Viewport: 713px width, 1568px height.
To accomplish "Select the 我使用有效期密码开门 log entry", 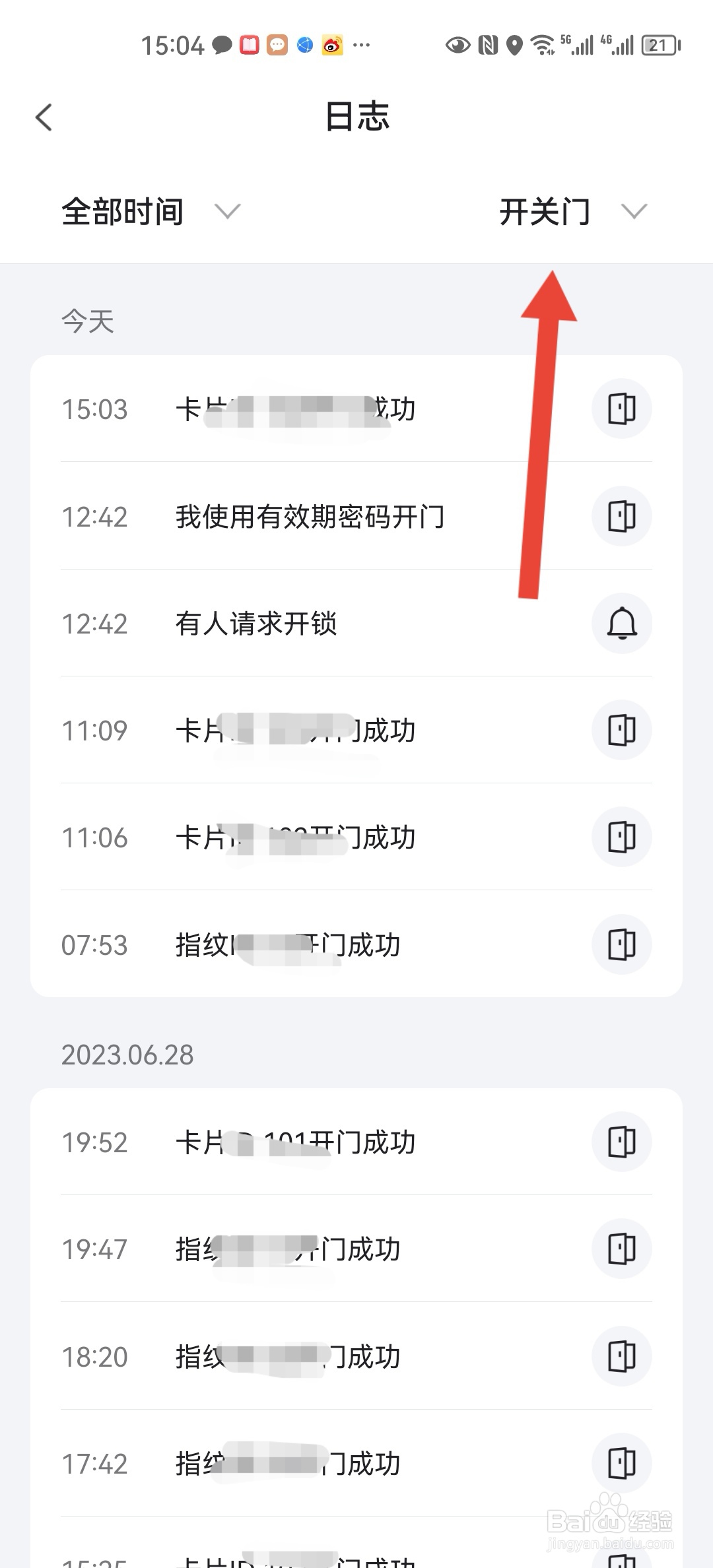I will coord(310,517).
